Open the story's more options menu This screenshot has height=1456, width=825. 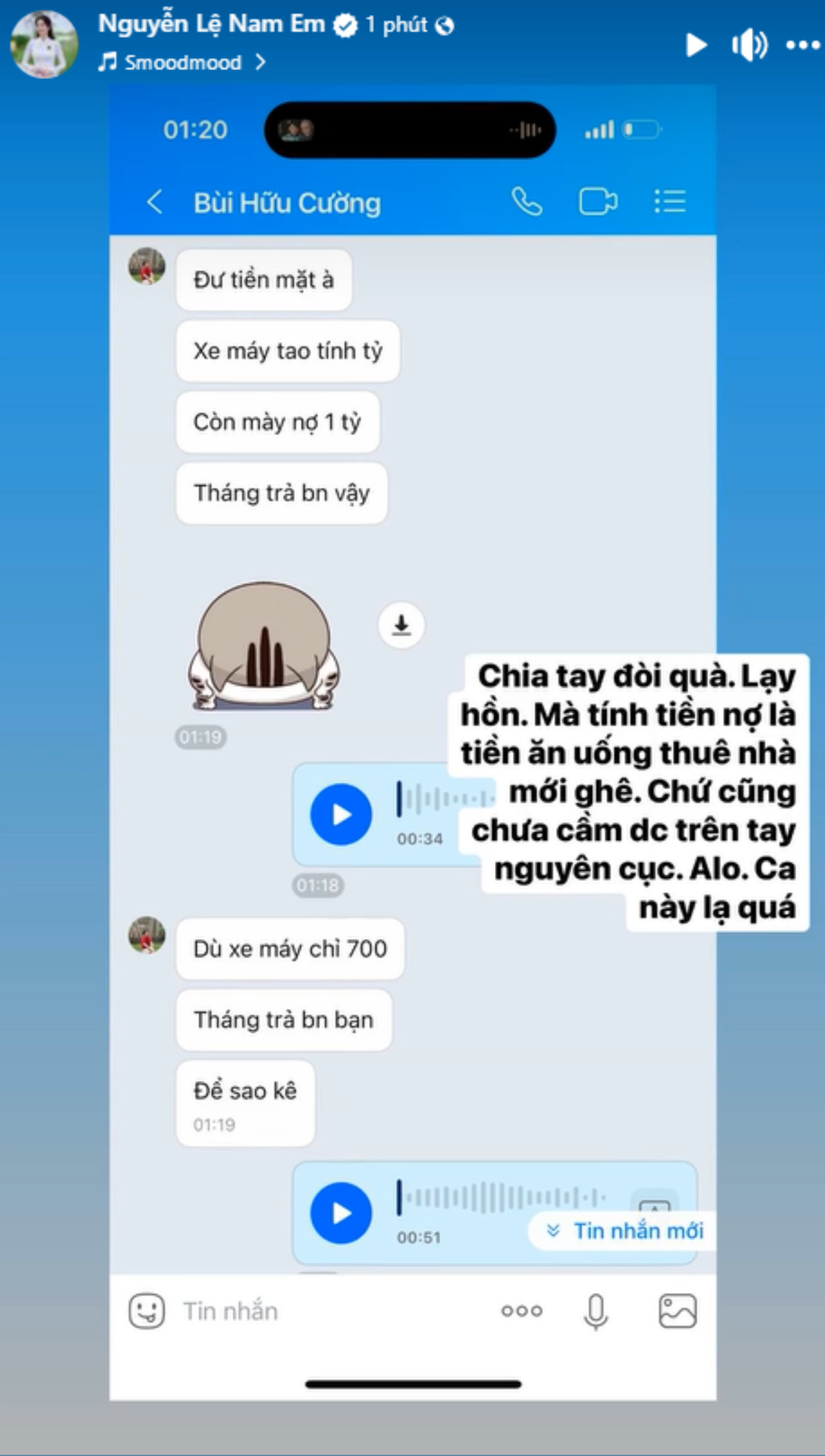(802, 45)
